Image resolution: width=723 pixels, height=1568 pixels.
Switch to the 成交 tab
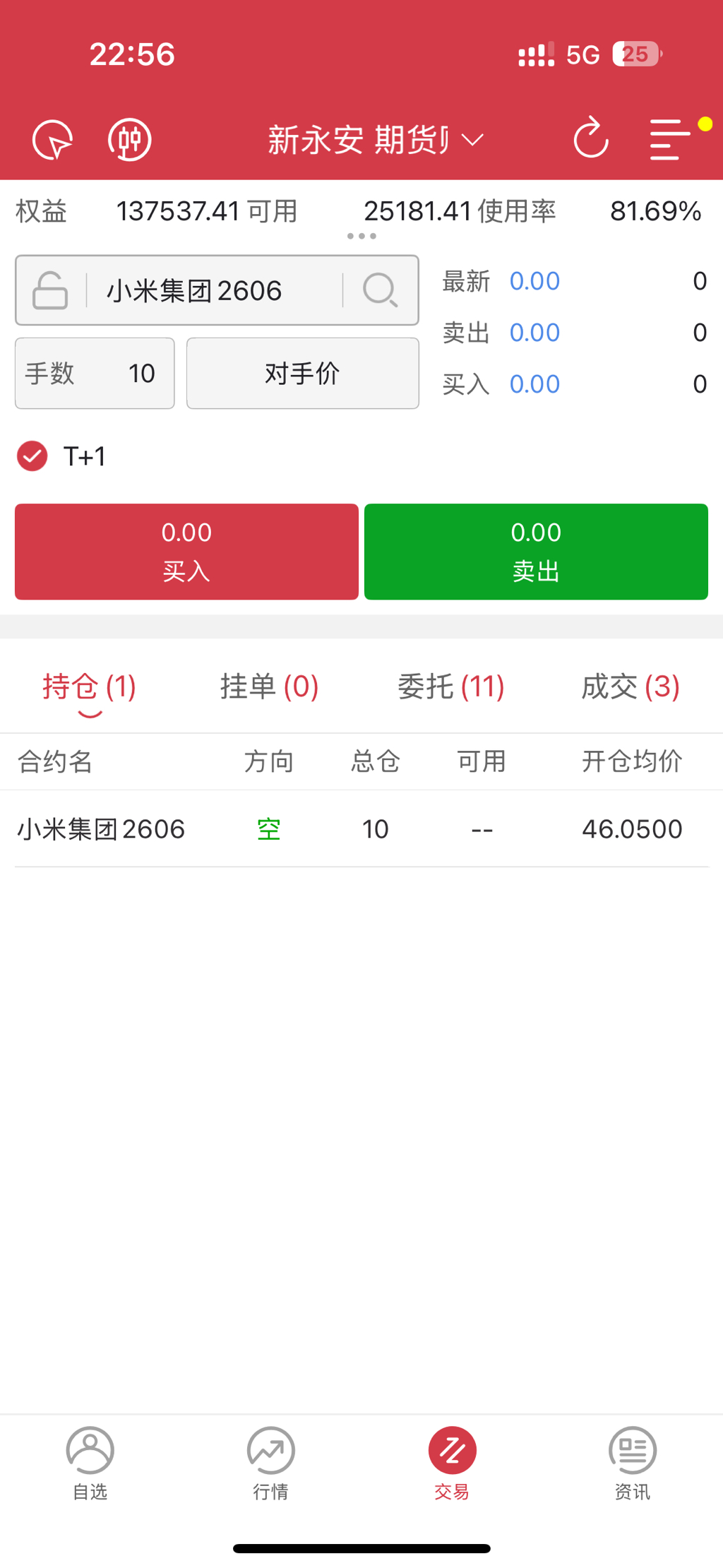[x=631, y=687]
